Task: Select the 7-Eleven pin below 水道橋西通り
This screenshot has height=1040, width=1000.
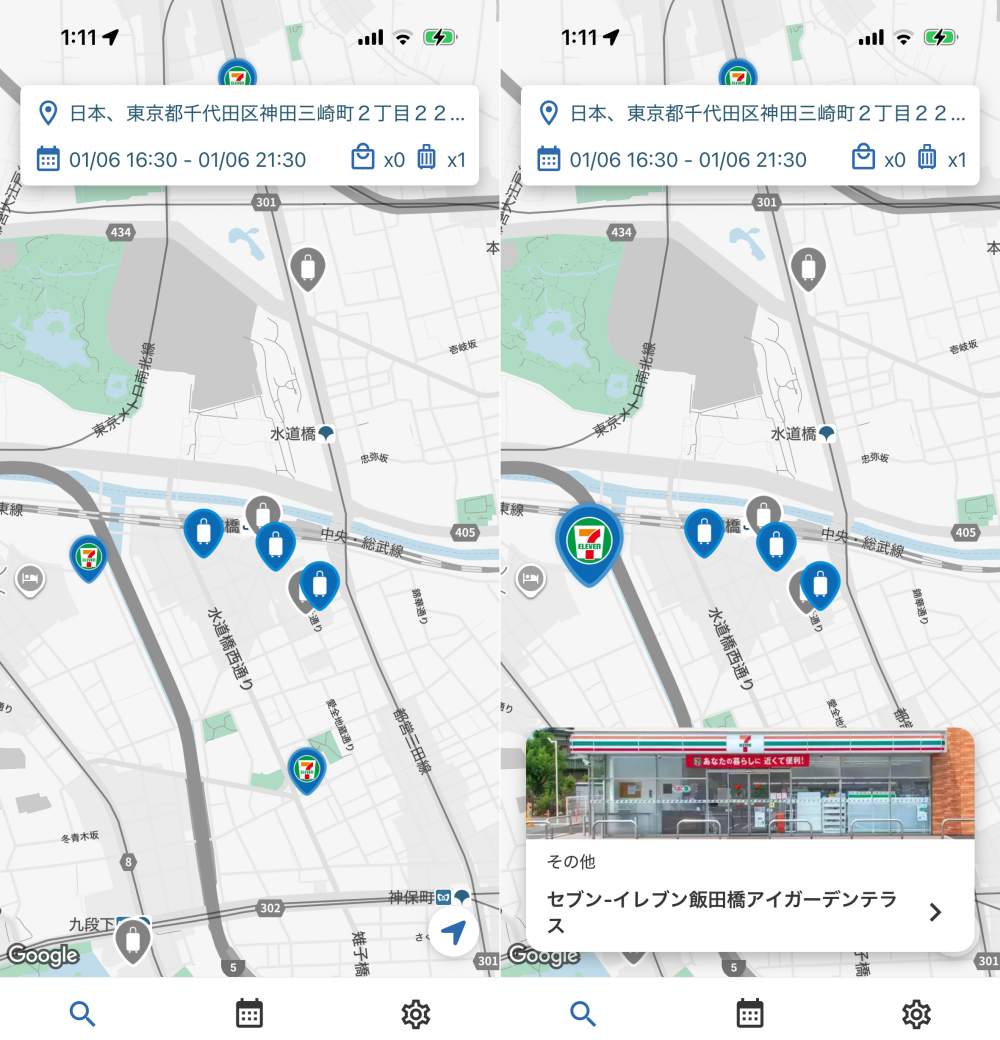Action: click(x=307, y=768)
